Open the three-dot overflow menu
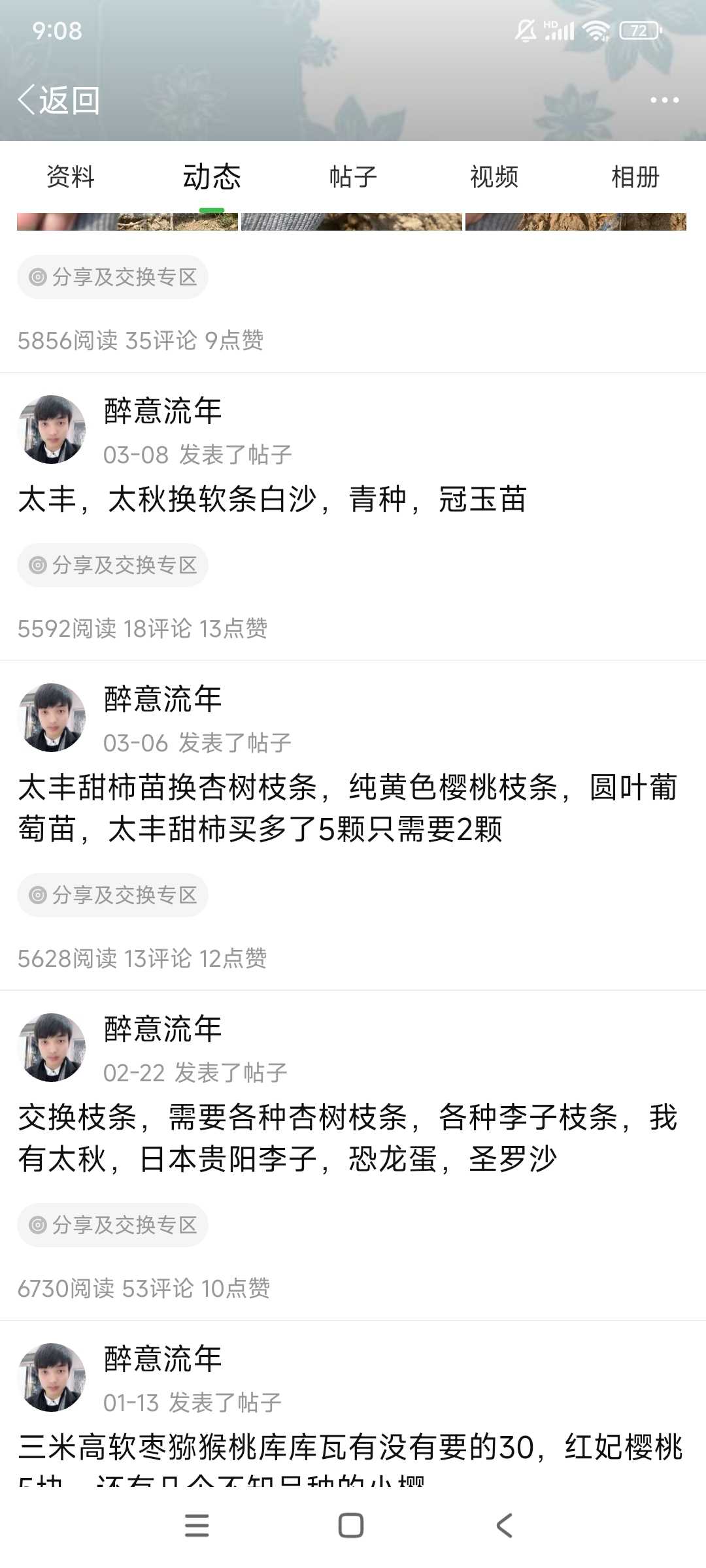The width and height of the screenshot is (706, 1568). (664, 100)
